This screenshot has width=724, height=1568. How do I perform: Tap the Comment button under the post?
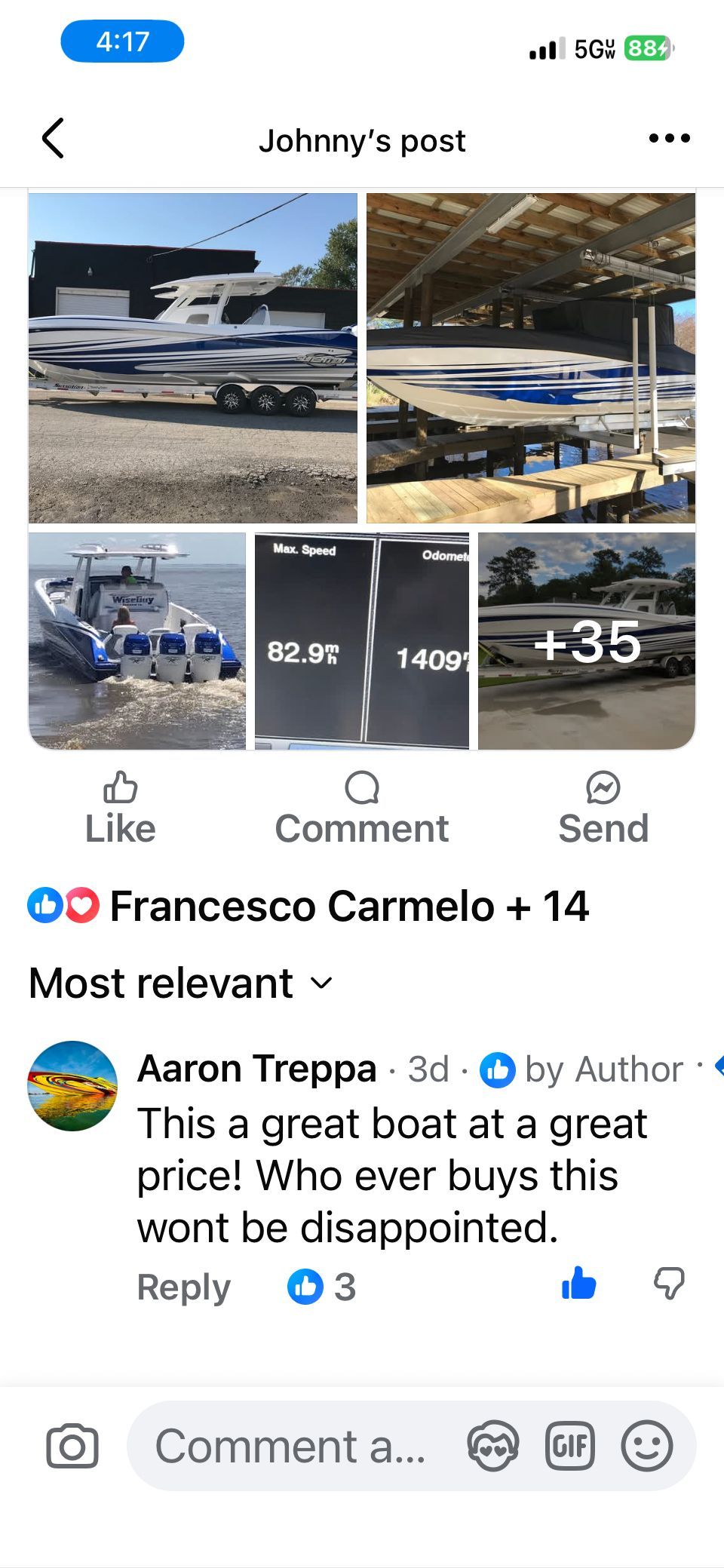[362, 809]
